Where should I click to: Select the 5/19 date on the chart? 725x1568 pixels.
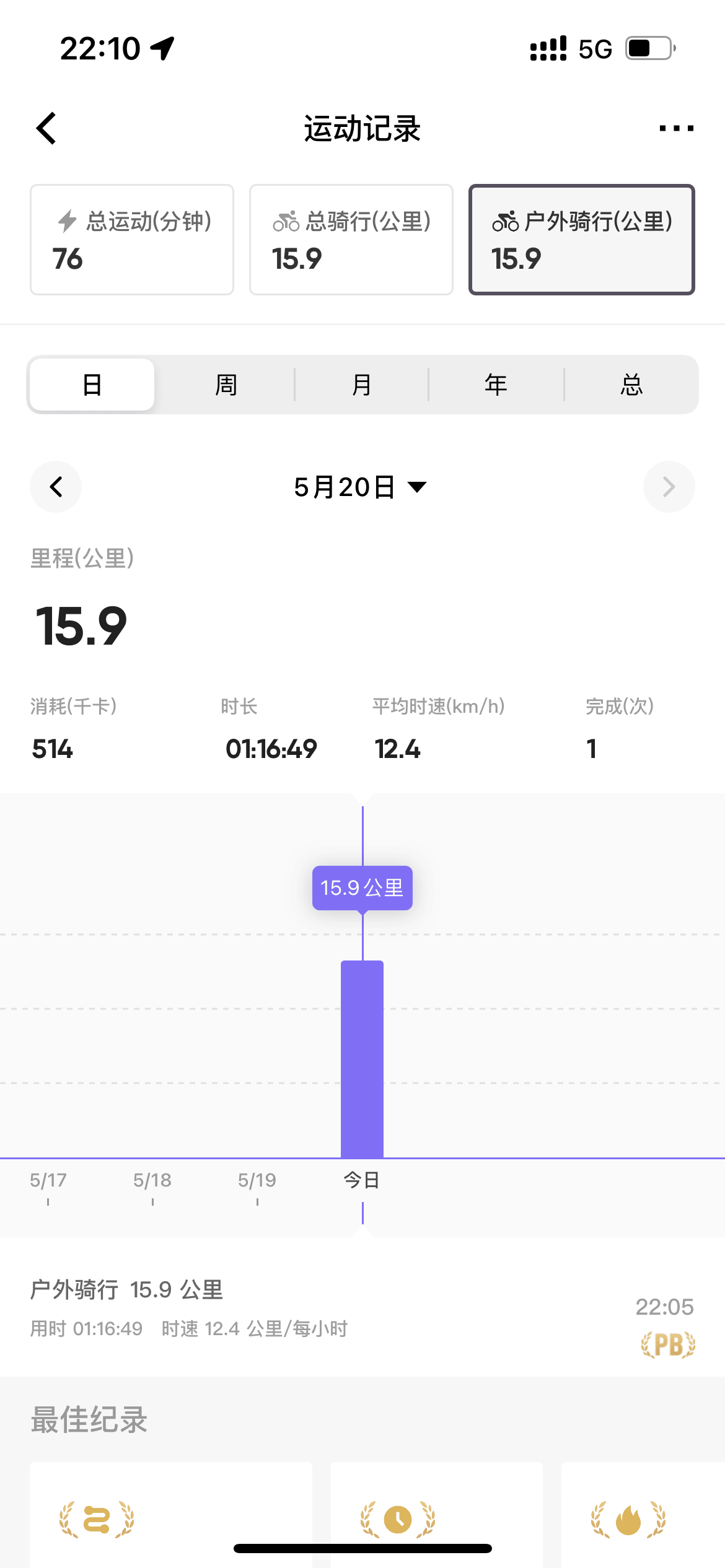[257, 1180]
